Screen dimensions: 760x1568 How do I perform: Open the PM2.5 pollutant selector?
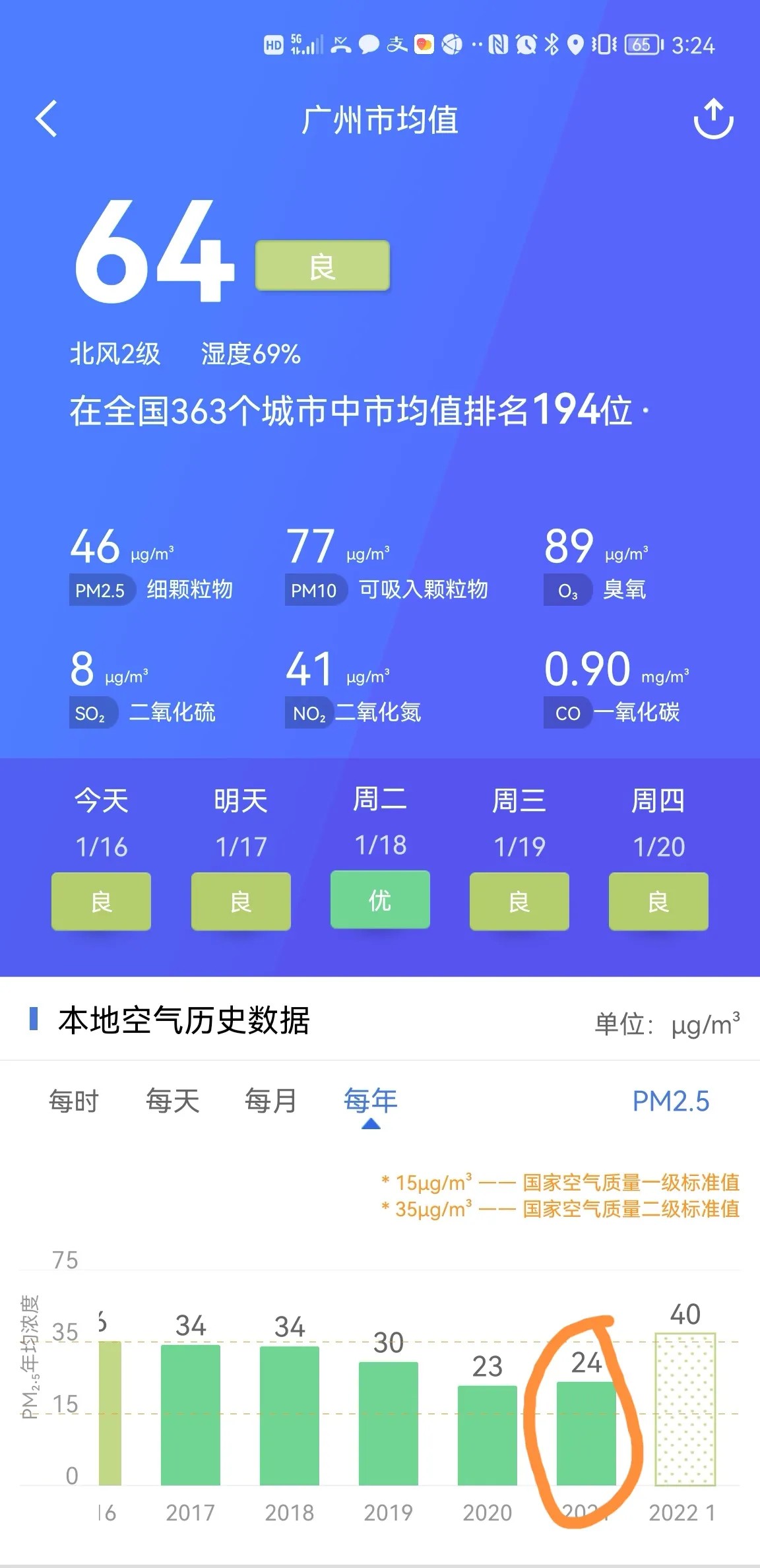[x=670, y=1101]
